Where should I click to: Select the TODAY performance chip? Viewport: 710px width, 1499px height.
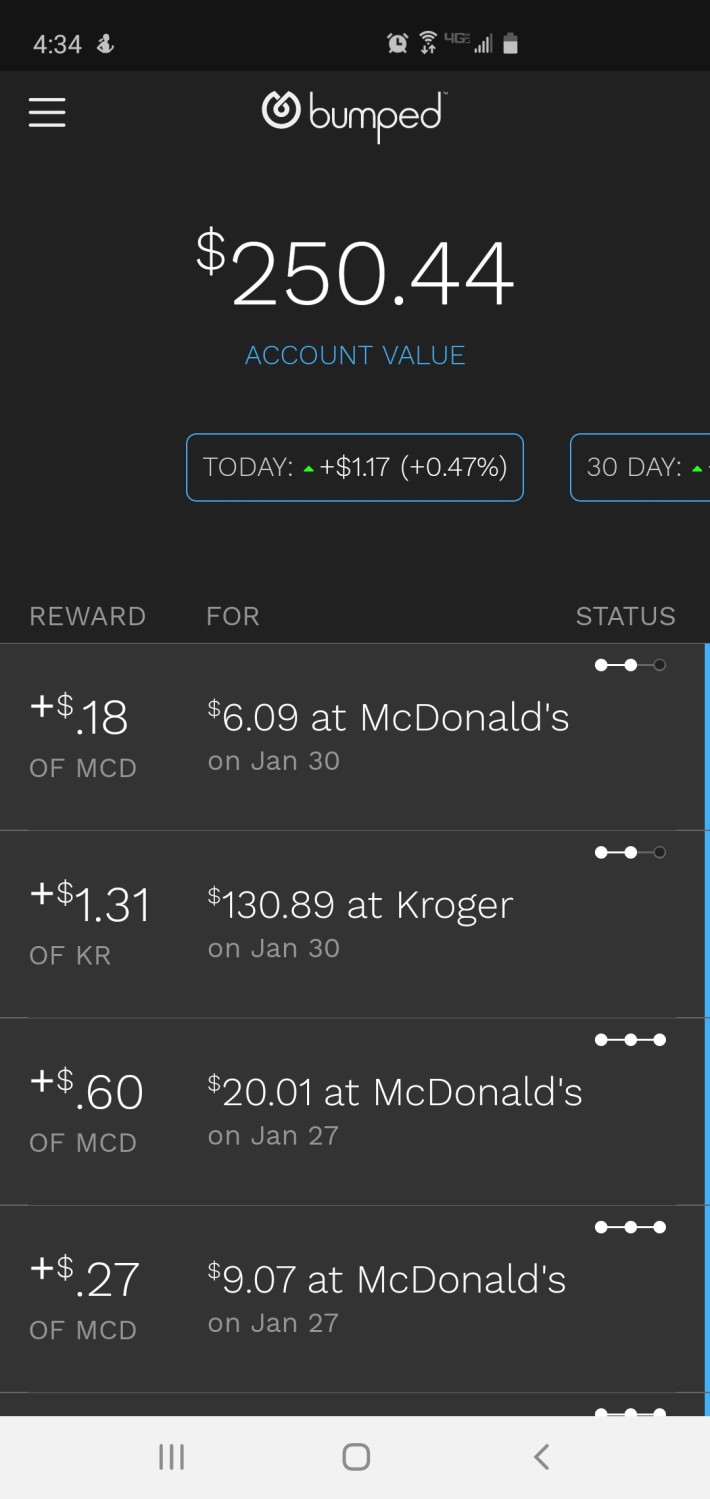coord(355,467)
